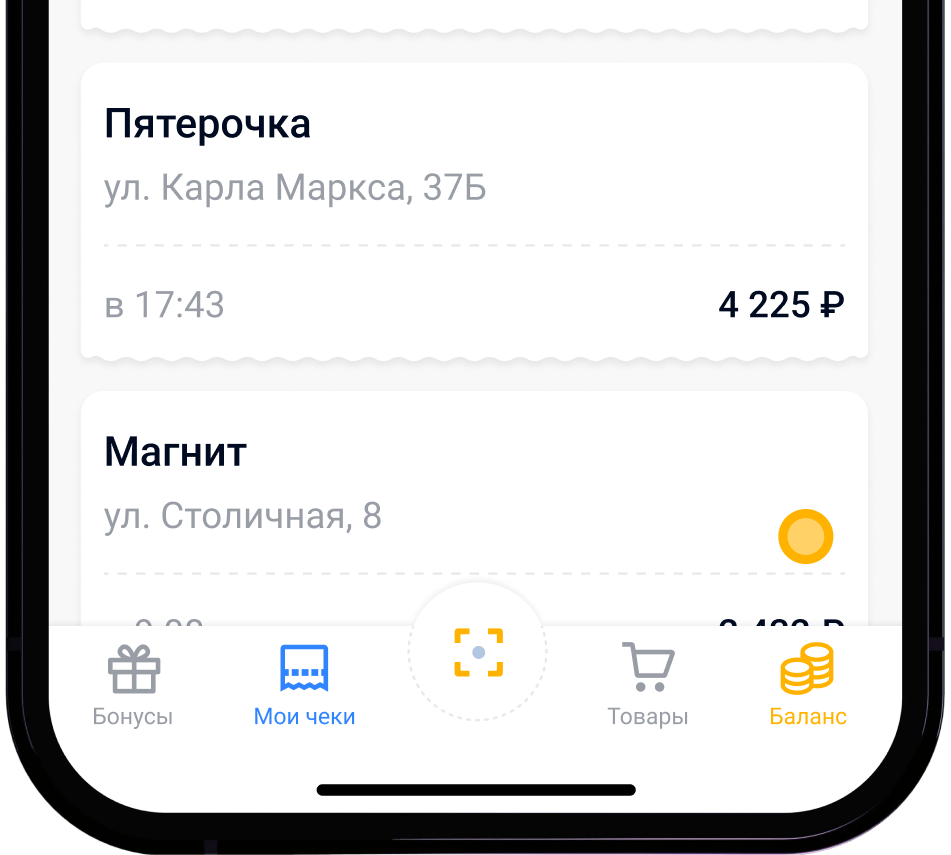Go to the Товары tab
This screenshot has height=855, width=951.
pos(648,684)
